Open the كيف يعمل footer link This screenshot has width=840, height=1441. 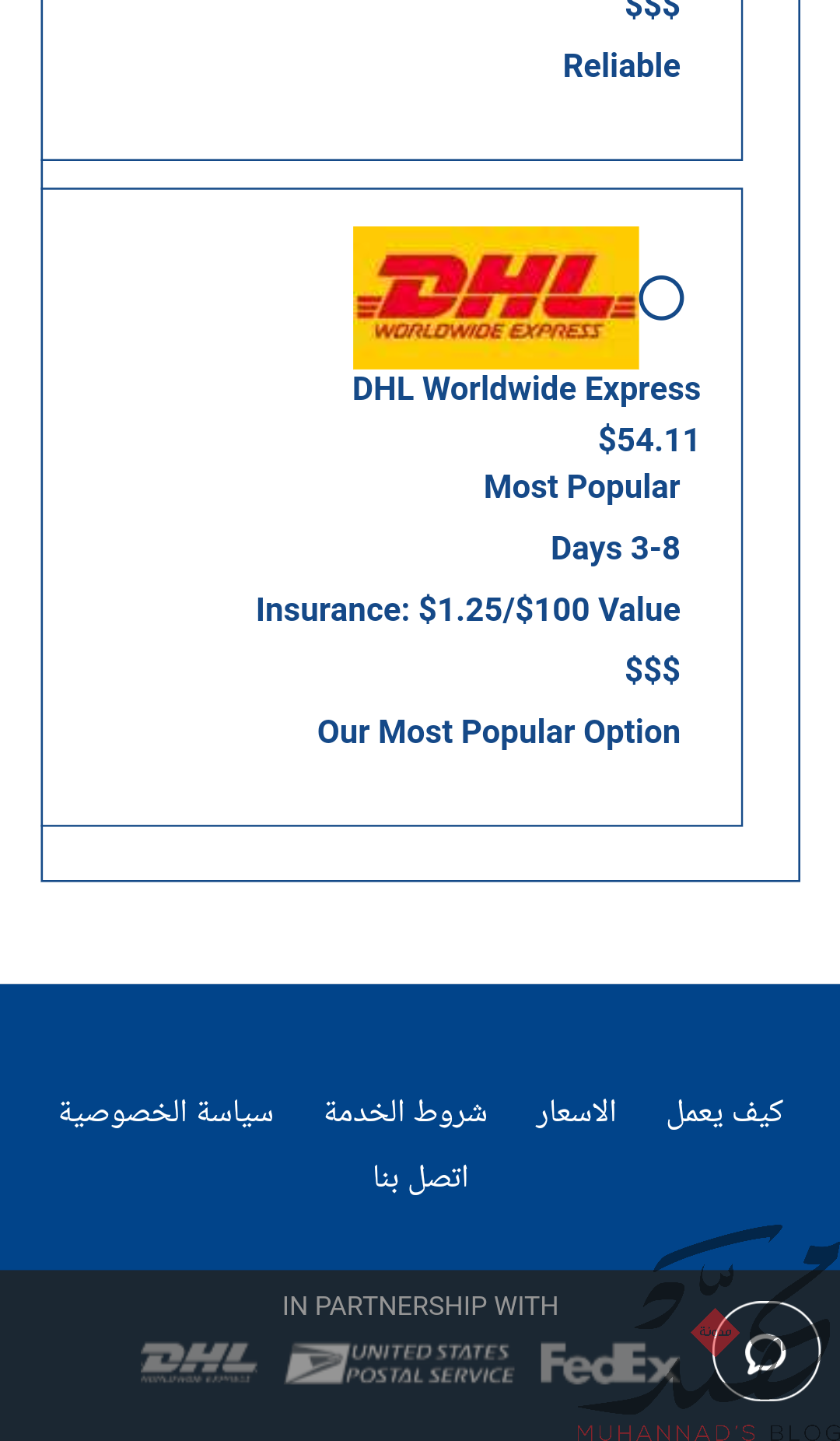725,1112
